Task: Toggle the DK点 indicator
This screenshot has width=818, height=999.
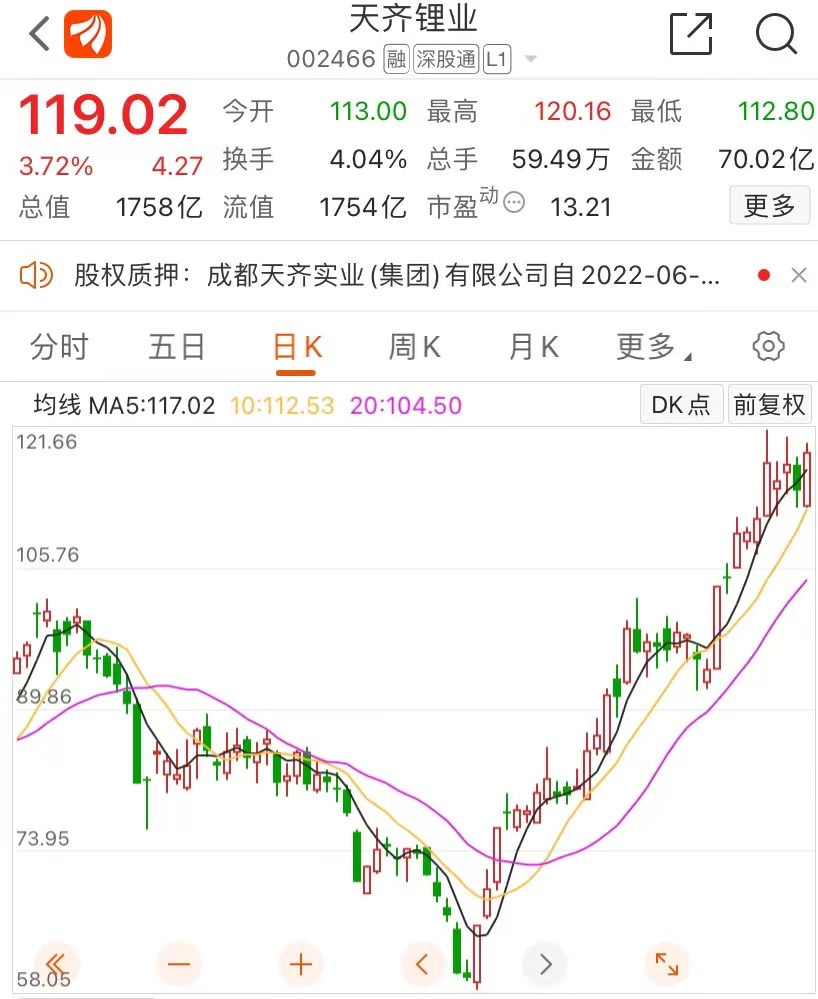Action: [681, 405]
